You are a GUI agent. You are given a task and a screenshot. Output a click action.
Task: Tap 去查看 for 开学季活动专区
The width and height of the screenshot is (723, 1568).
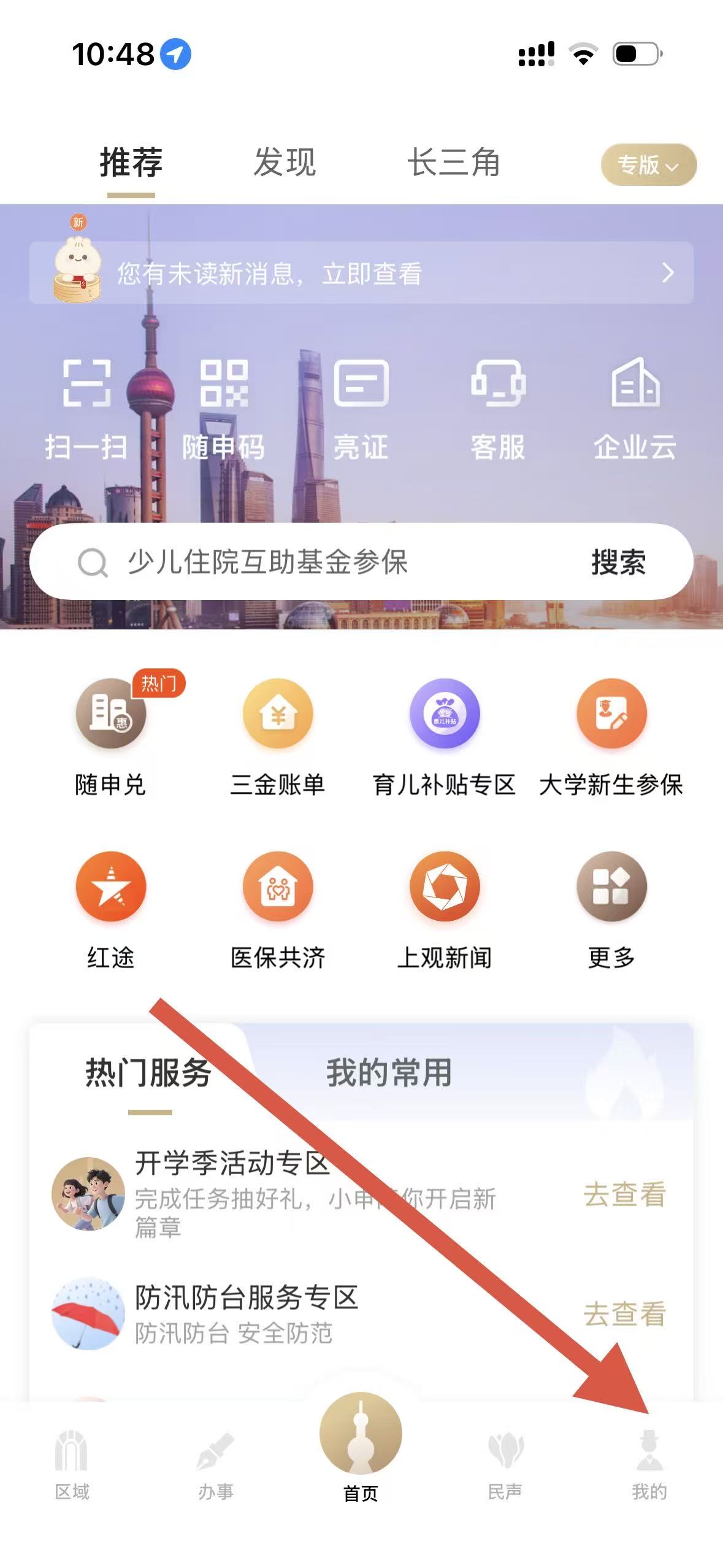624,1194
